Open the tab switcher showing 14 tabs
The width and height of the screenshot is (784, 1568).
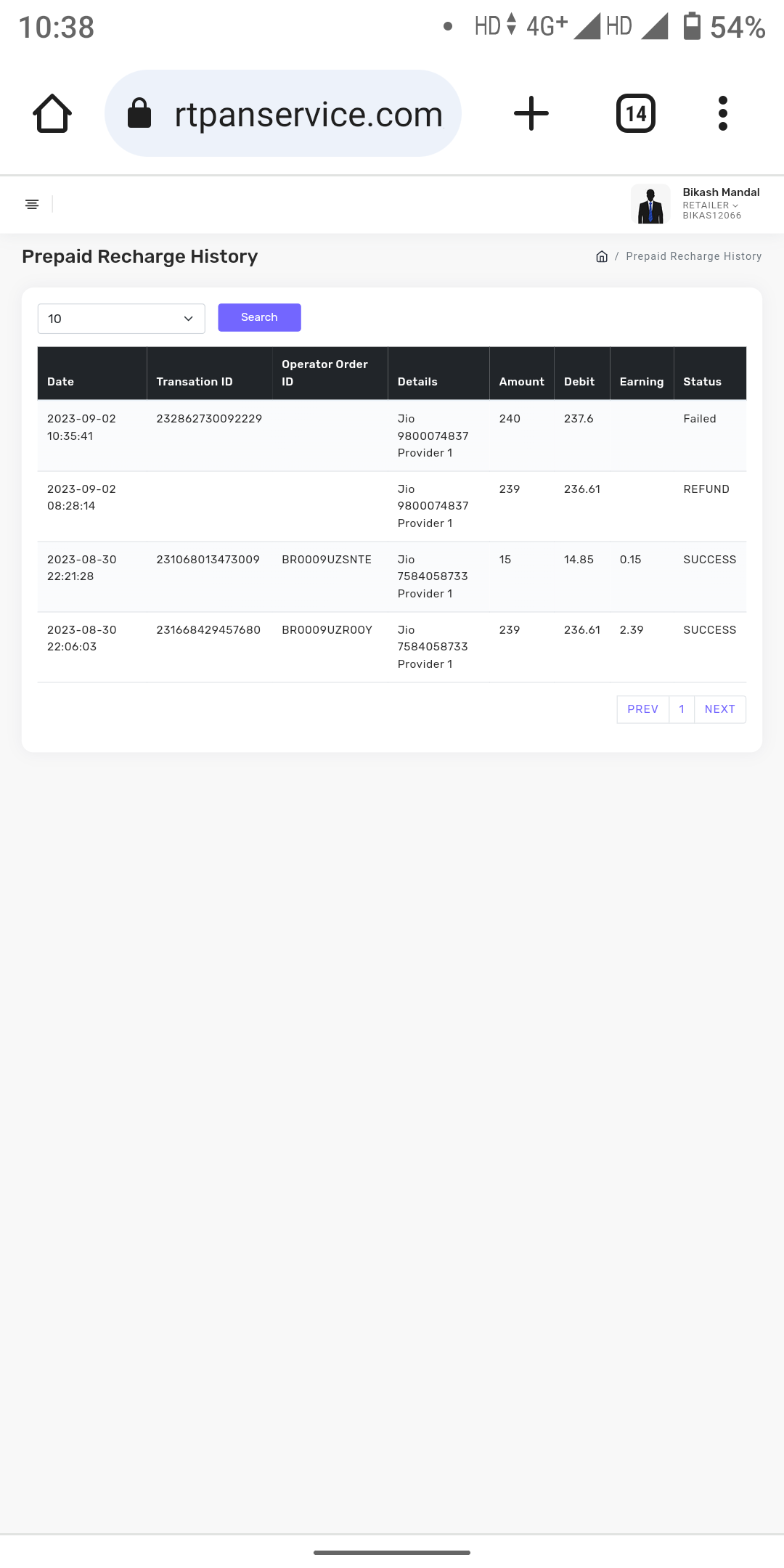(635, 113)
